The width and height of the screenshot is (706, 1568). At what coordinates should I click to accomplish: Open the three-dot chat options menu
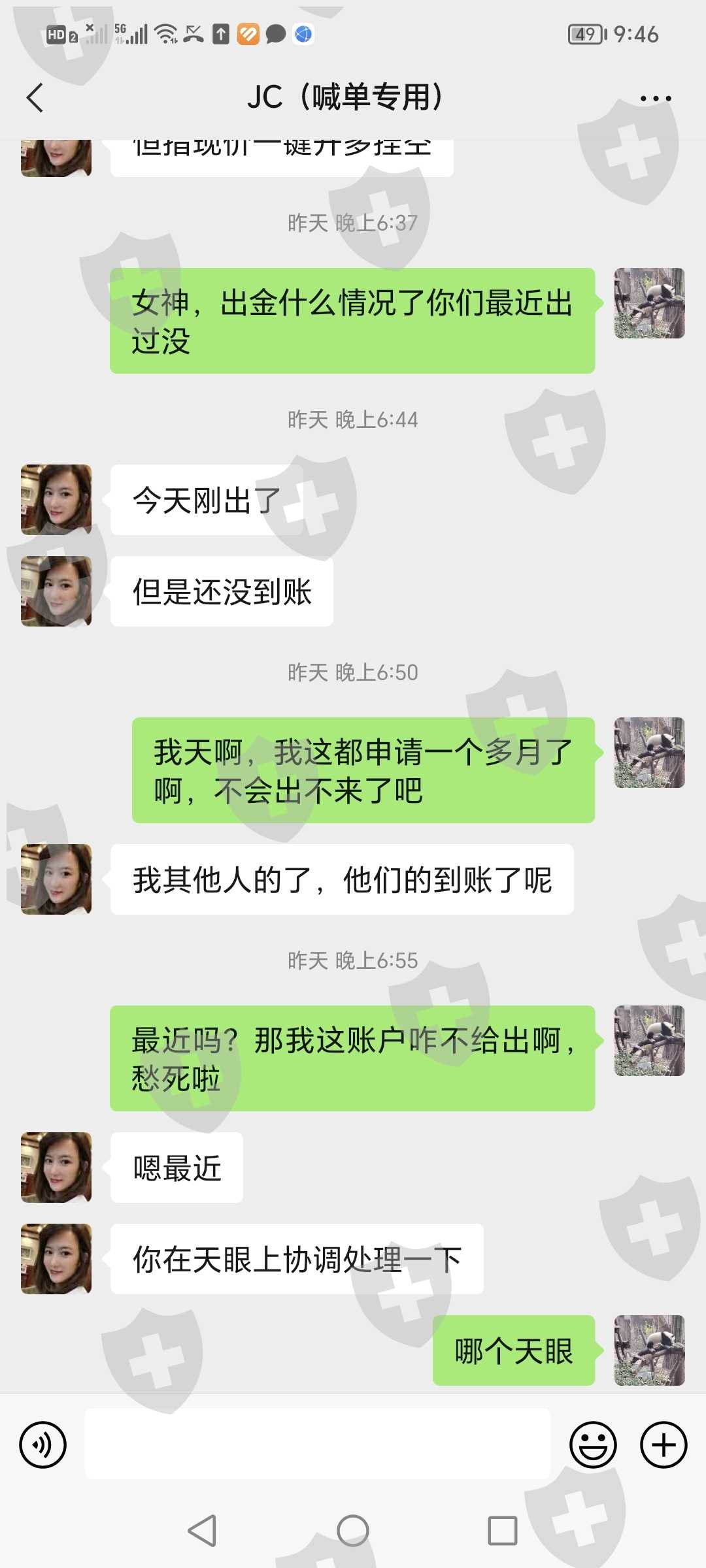point(655,99)
